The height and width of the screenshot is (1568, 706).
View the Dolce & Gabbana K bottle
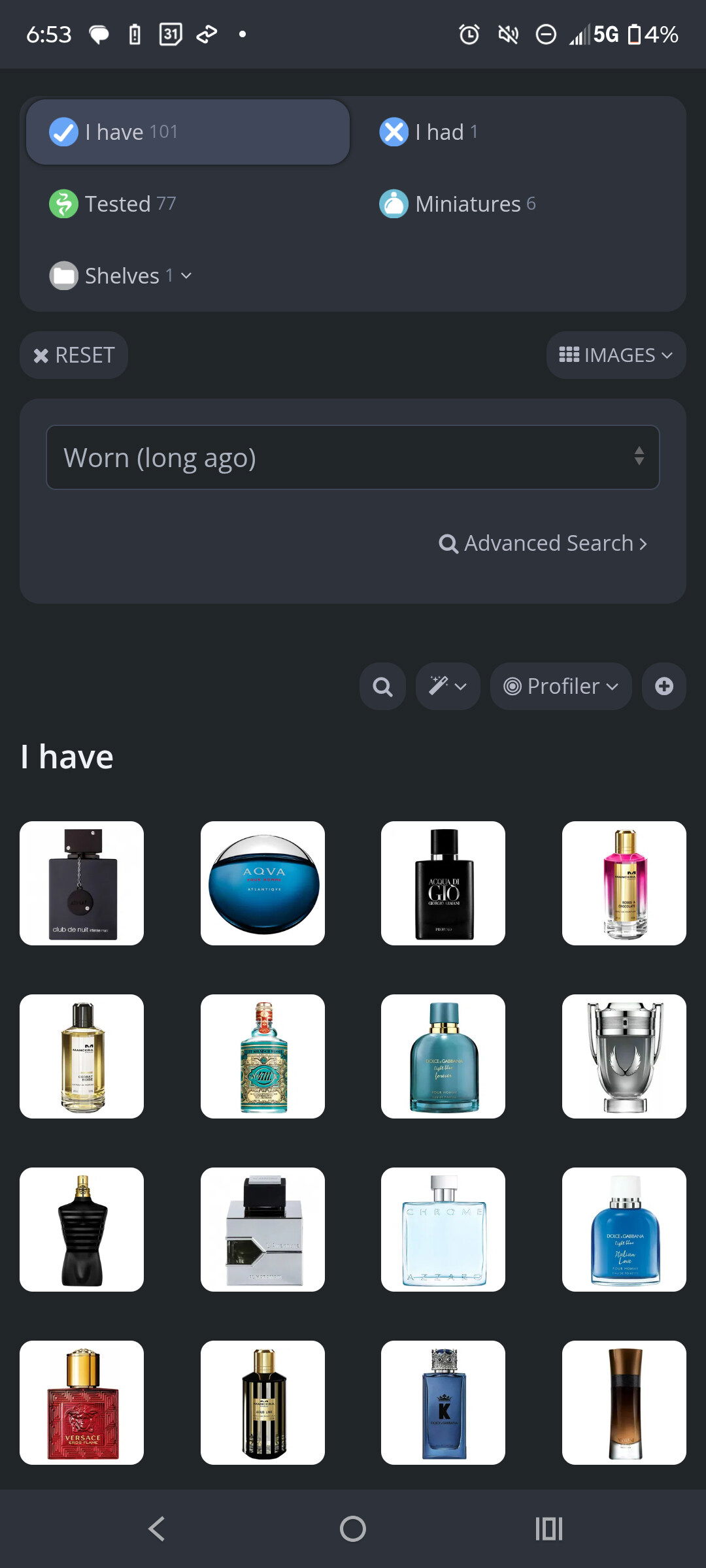[443, 1403]
